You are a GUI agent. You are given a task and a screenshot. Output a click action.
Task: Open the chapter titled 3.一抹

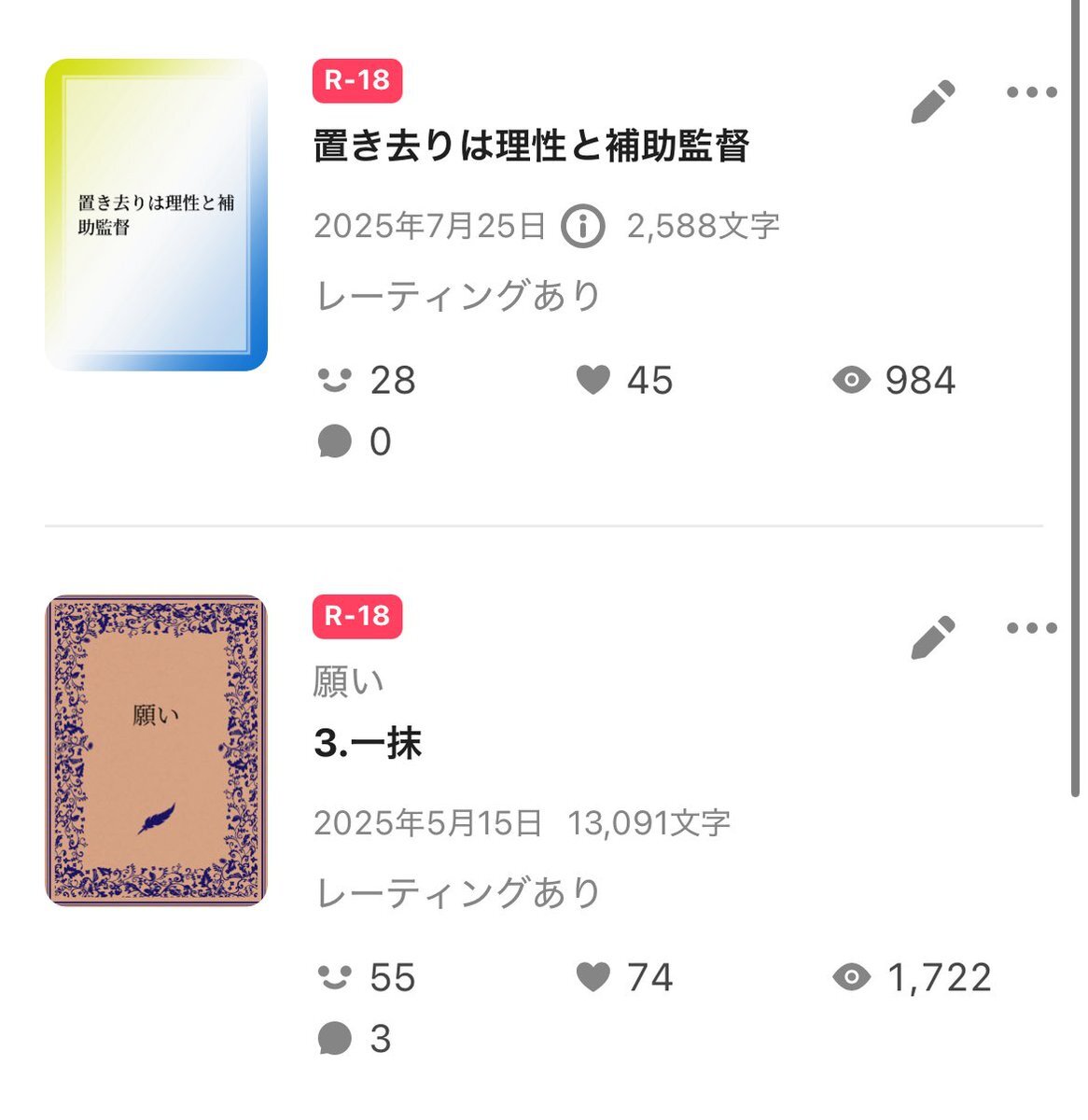tap(368, 744)
